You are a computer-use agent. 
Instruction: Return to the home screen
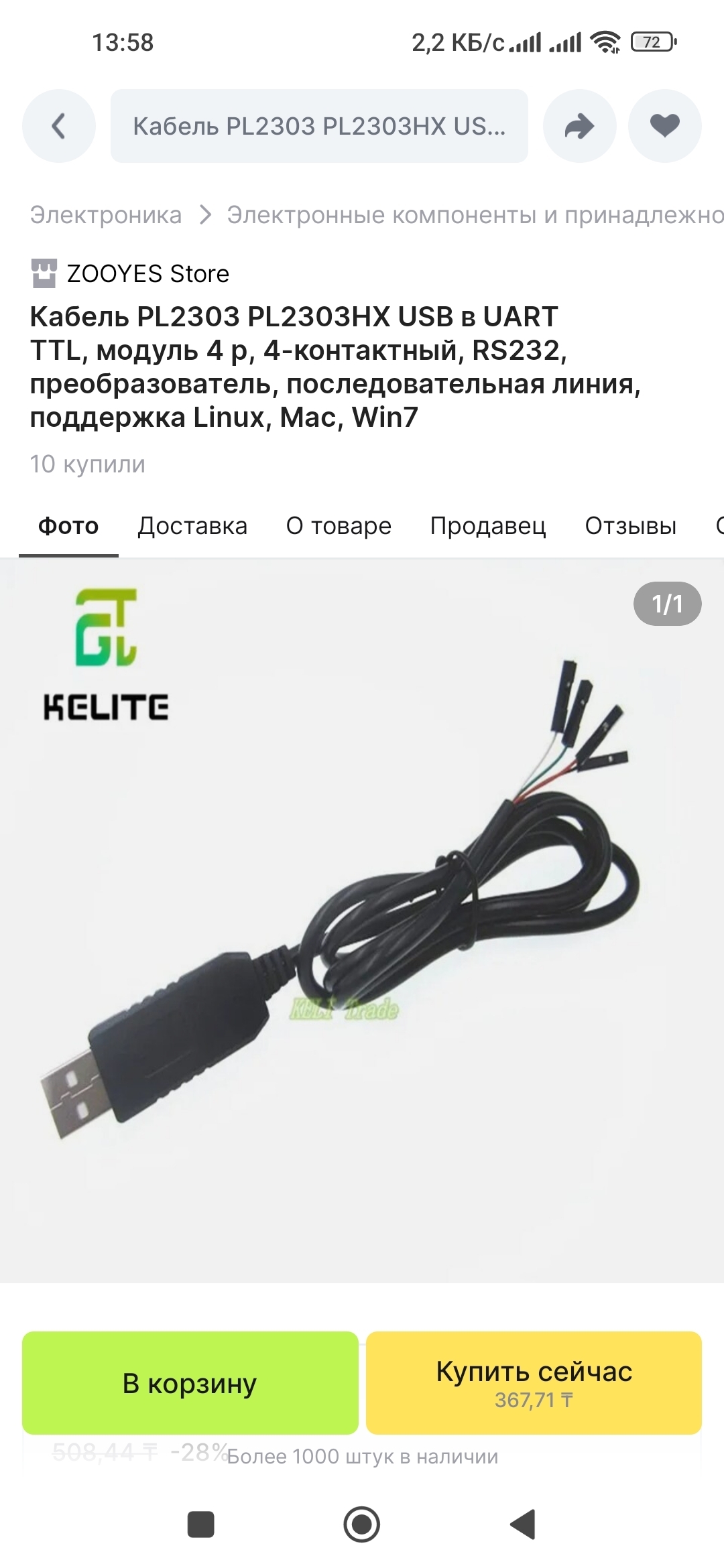pyautogui.click(x=362, y=1524)
